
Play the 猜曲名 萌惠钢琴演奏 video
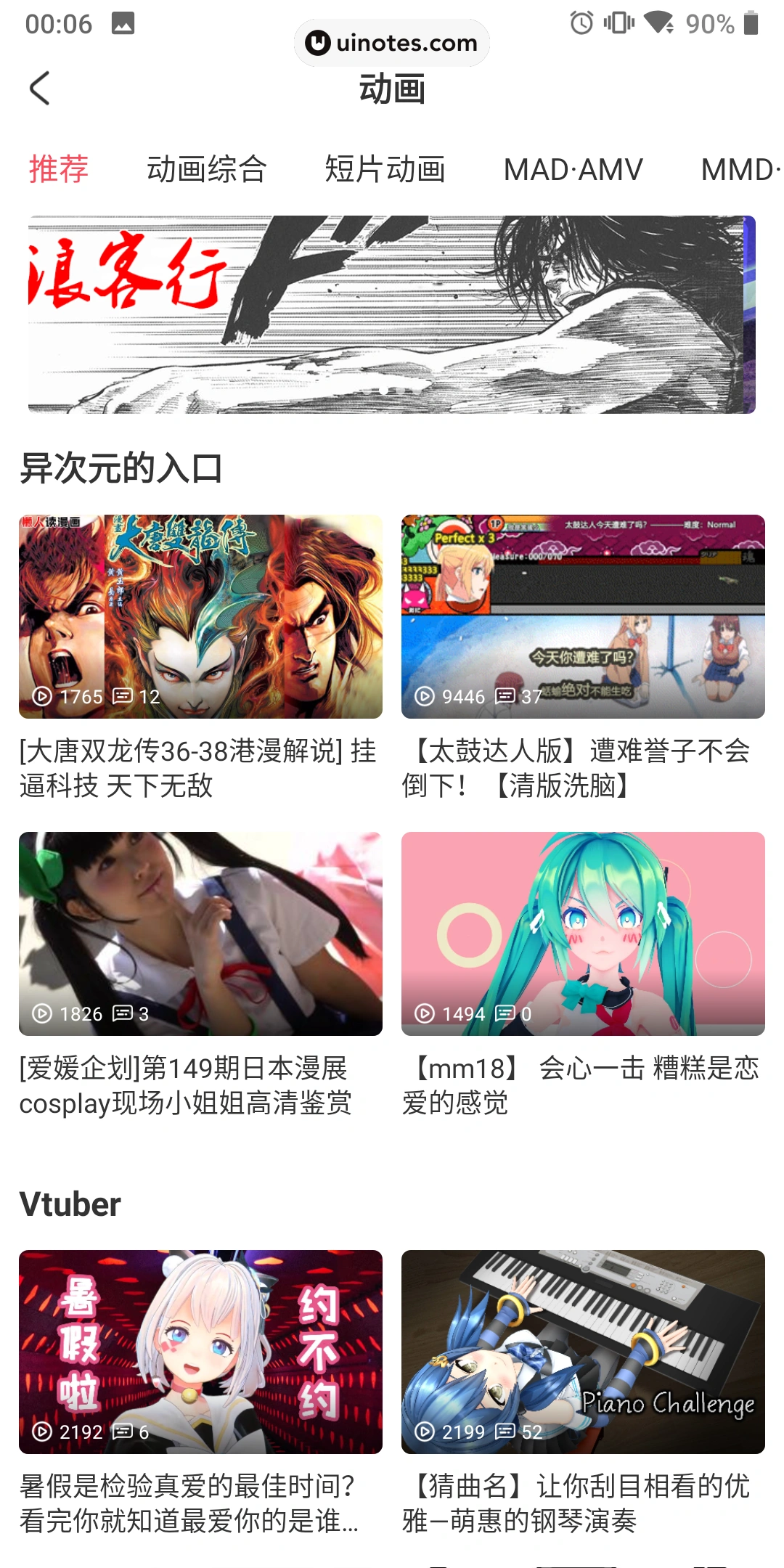[583, 1352]
